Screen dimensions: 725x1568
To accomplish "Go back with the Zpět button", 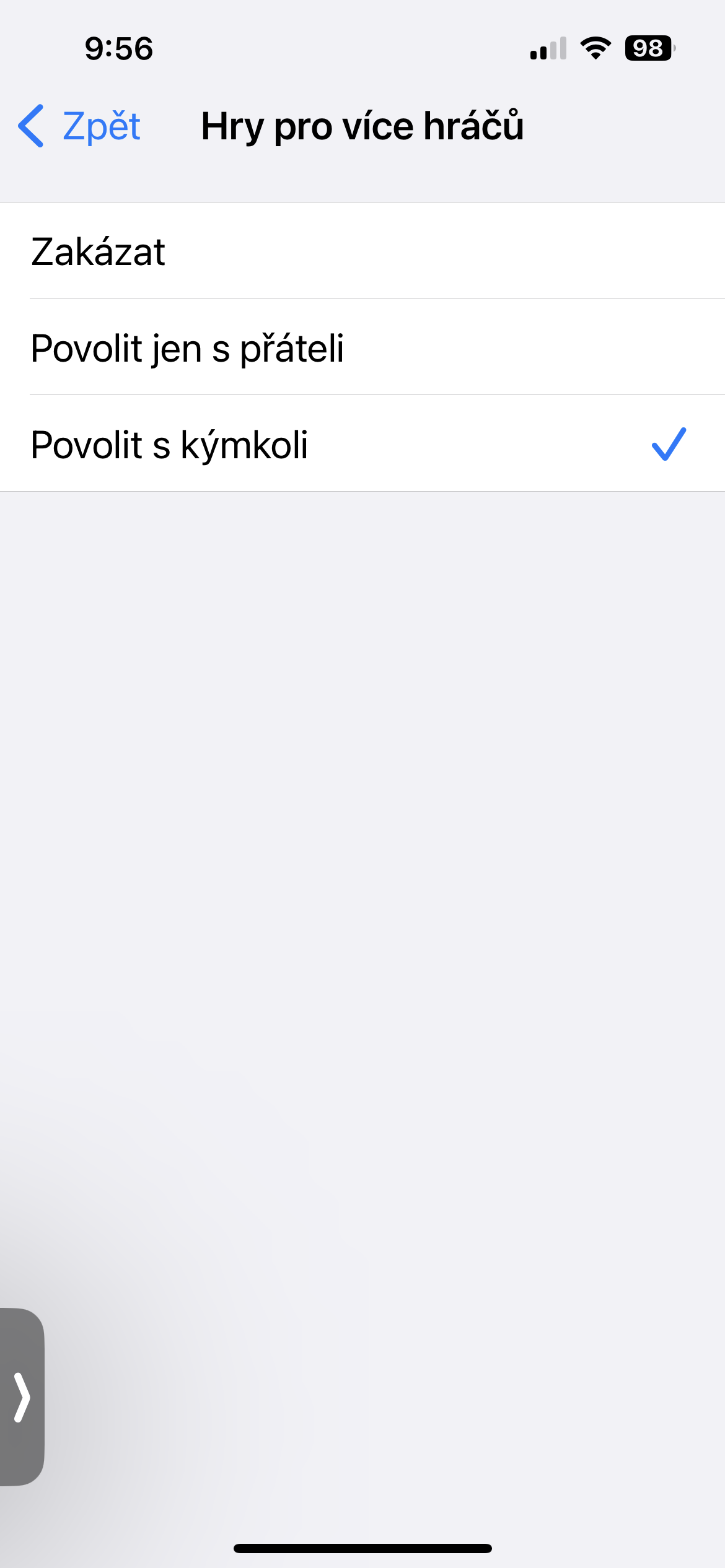I will [x=81, y=126].
